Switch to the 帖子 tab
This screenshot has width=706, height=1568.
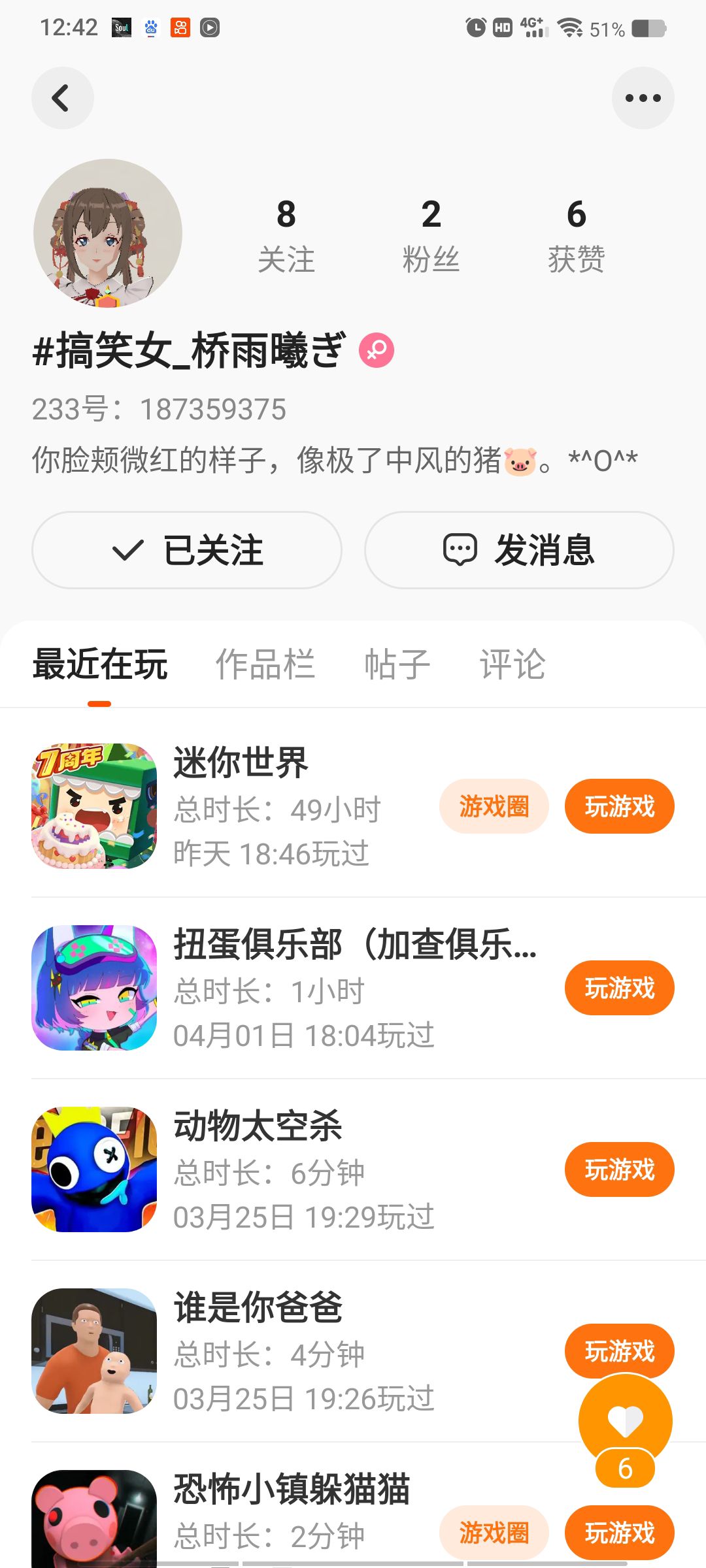397,664
